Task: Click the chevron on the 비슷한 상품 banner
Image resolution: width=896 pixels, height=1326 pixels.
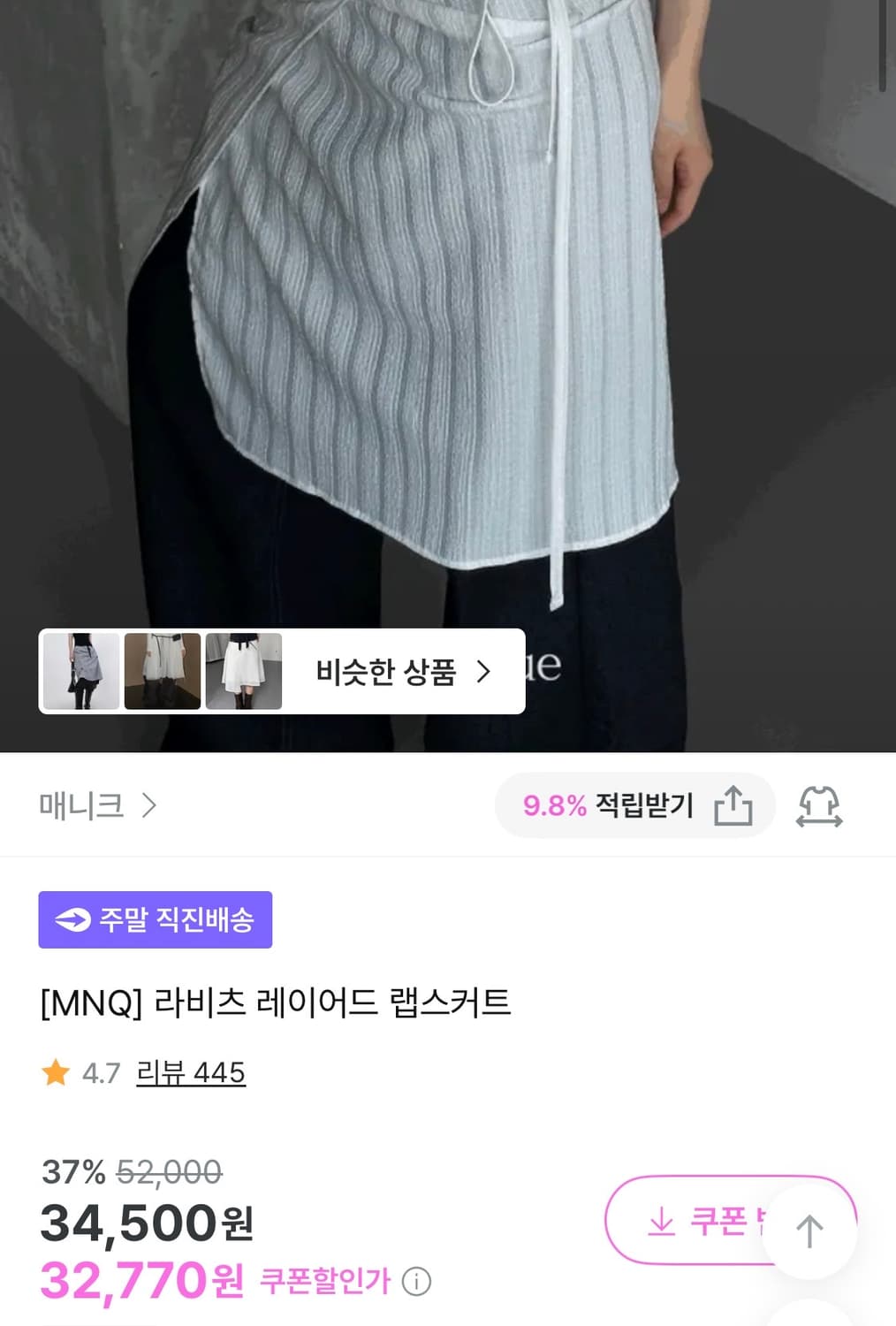Action: pyautogui.click(x=482, y=671)
